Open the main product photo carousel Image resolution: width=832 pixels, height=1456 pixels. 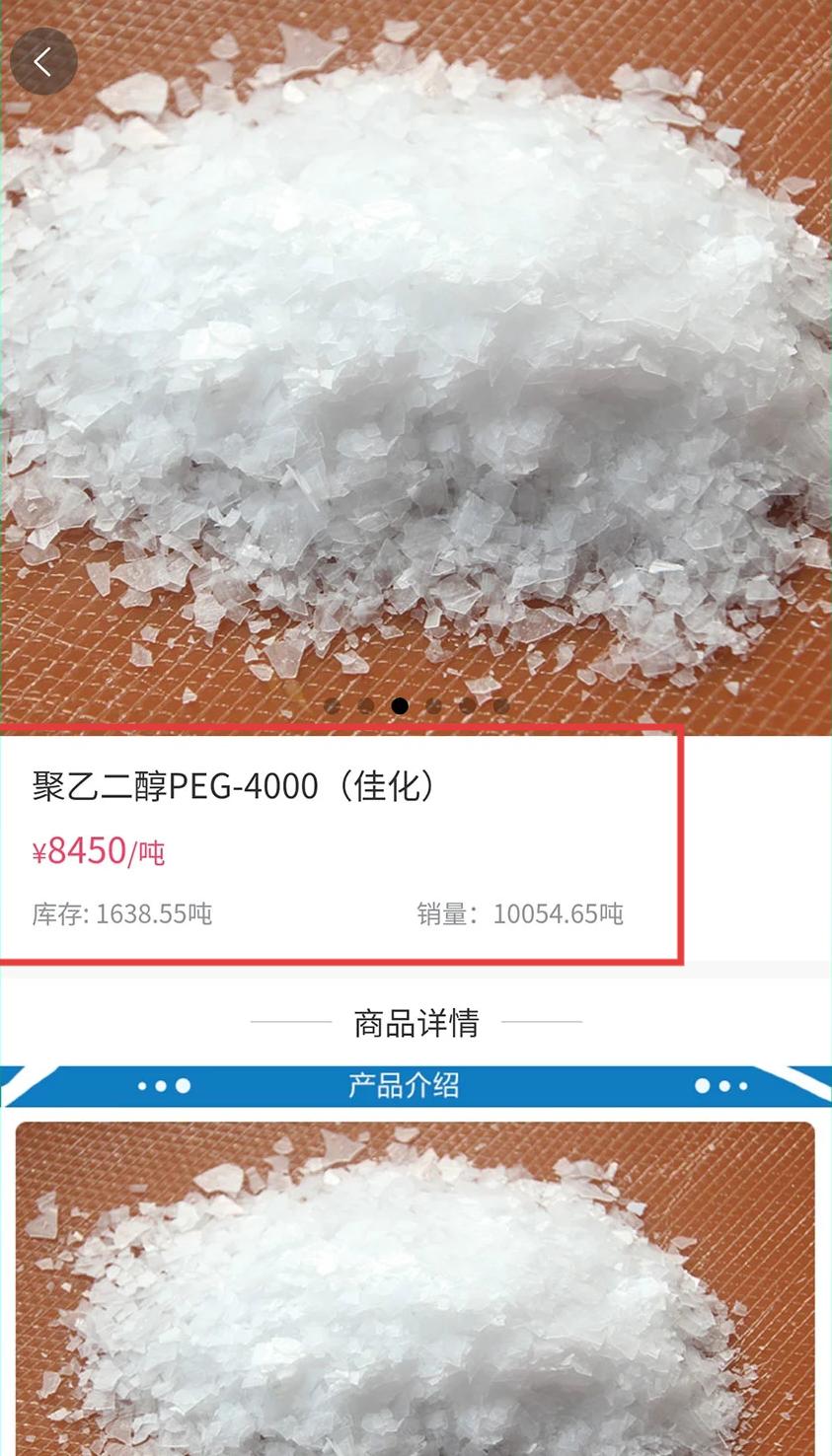pyautogui.click(x=416, y=367)
